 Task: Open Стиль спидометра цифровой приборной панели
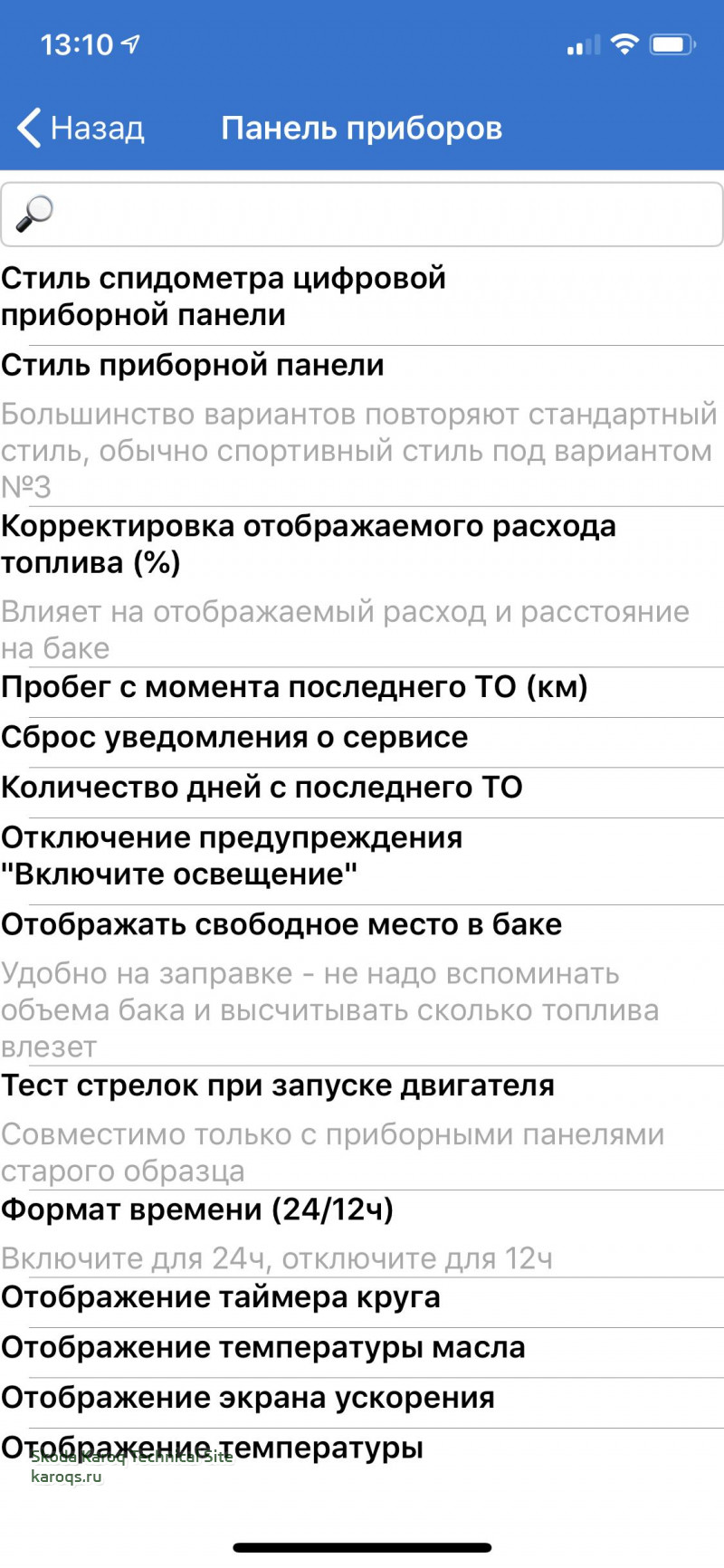pos(362,297)
